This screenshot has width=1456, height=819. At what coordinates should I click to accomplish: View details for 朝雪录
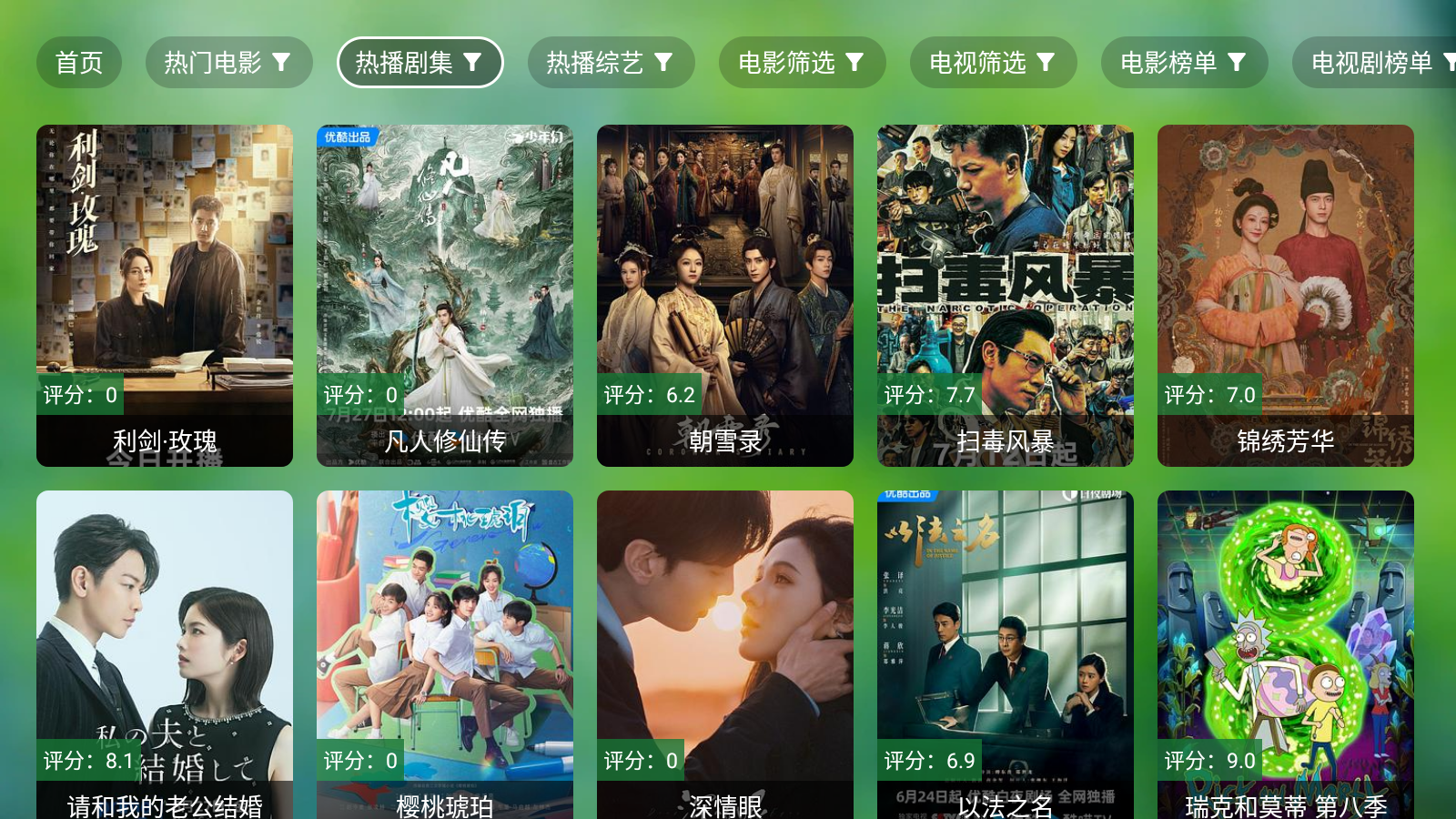(725, 295)
